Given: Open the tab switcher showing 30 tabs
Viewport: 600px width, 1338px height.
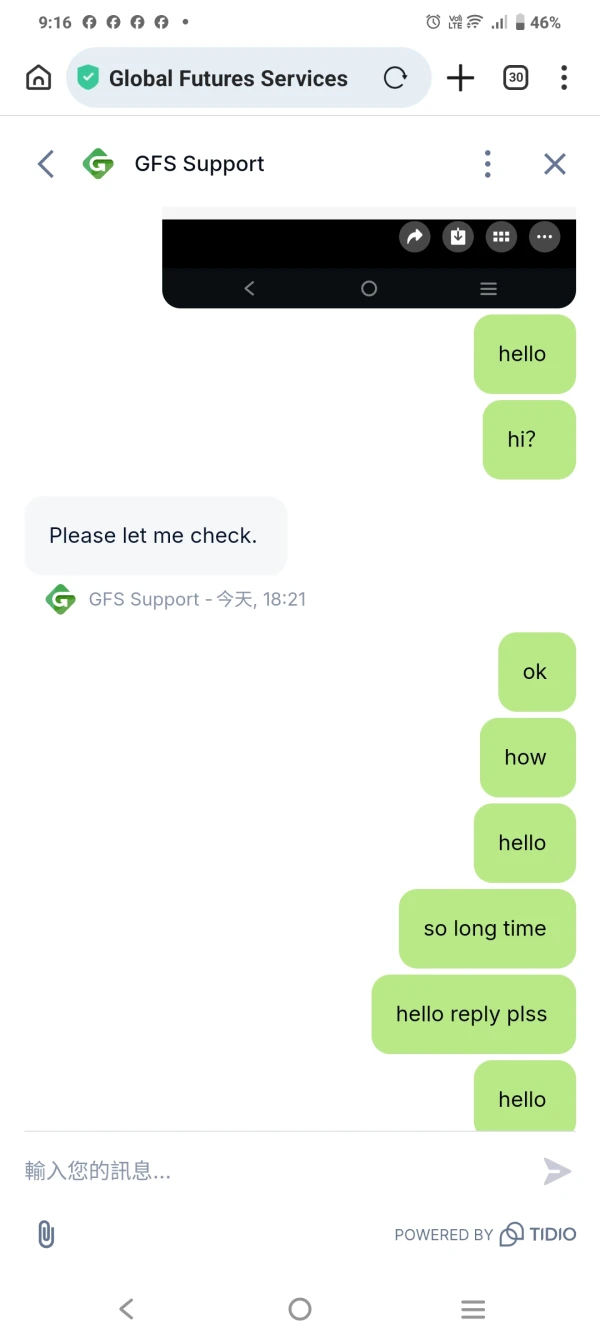Looking at the screenshot, I should pyautogui.click(x=515, y=78).
